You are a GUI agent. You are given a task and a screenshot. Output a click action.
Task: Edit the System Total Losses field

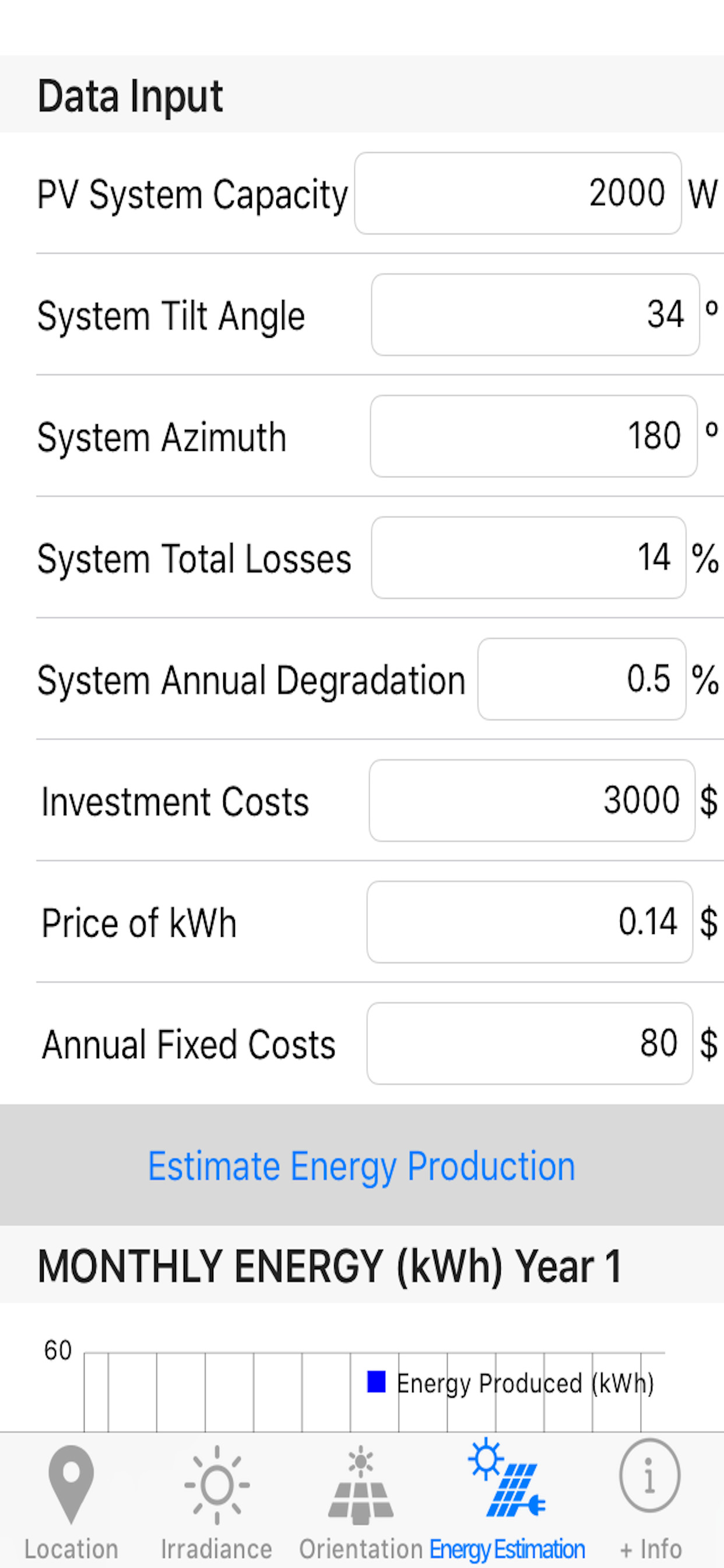(x=529, y=558)
